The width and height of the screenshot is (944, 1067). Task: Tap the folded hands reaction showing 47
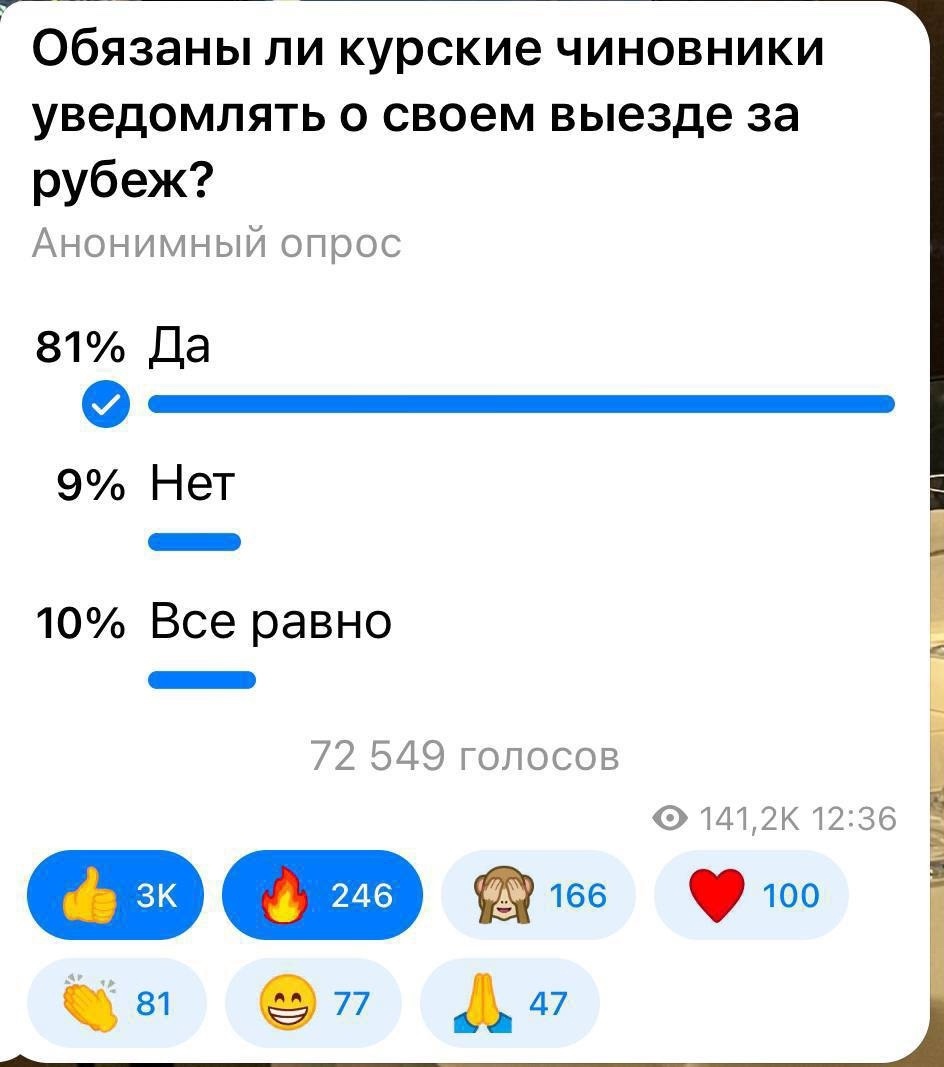tap(510, 1002)
